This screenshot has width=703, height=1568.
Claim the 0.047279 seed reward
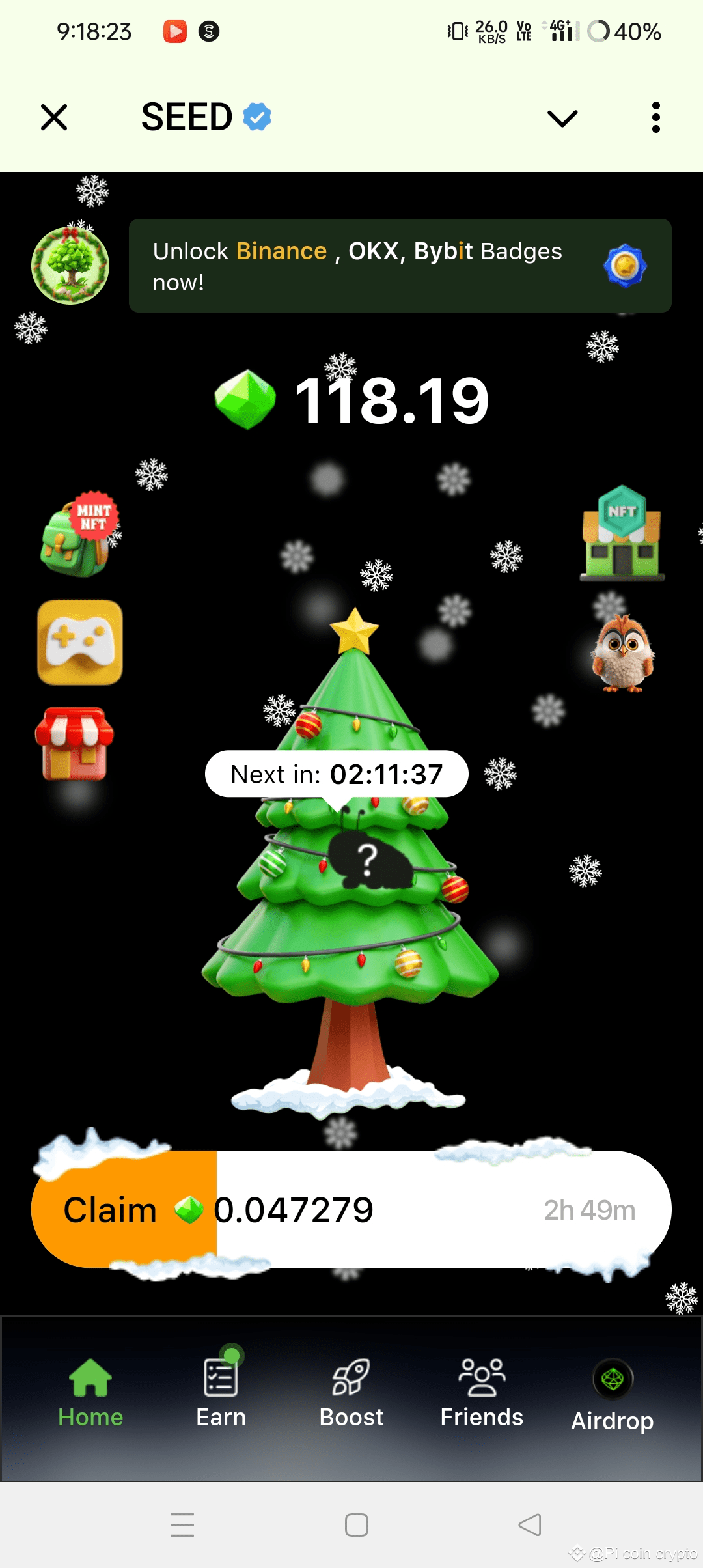click(124, 1210)
